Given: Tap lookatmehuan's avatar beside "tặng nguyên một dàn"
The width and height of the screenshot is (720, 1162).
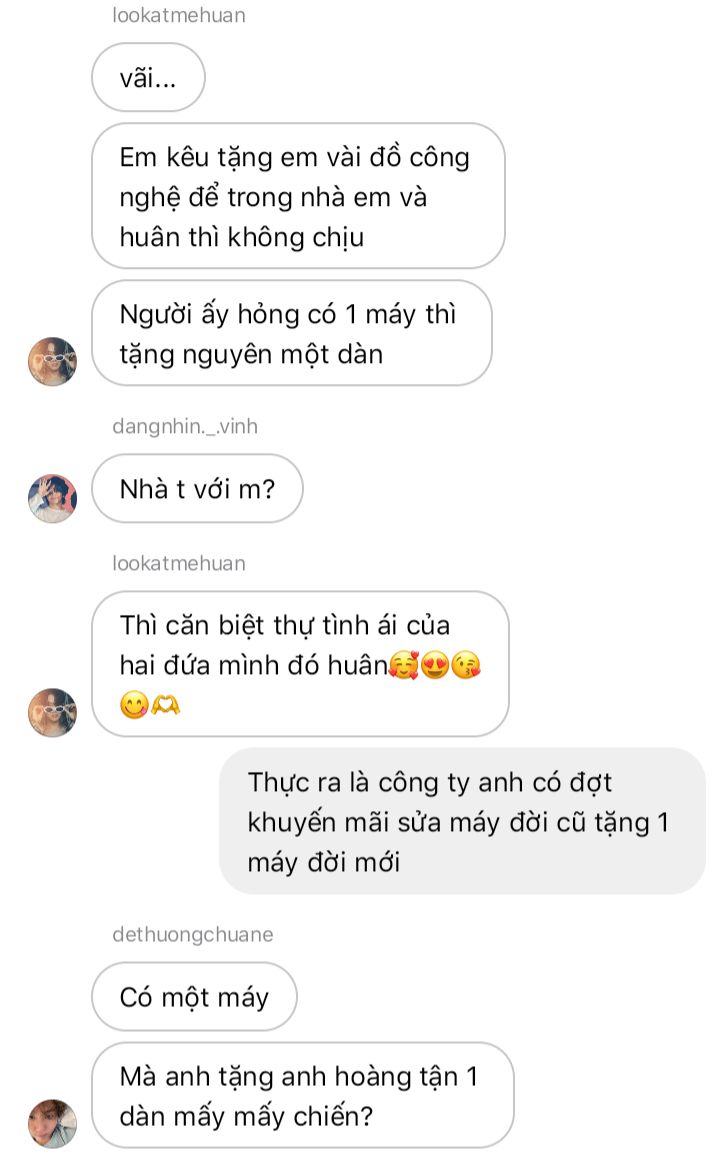Looking at the screenshot, I should (x=53, y=362).
